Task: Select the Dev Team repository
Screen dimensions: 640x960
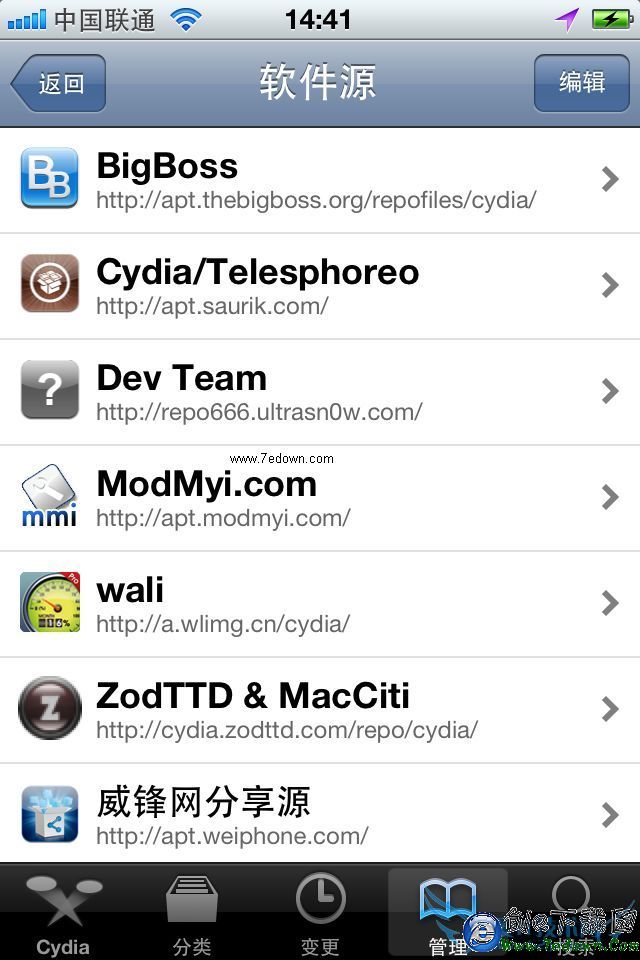Action: pyautogui.click(x=320, y=392)
